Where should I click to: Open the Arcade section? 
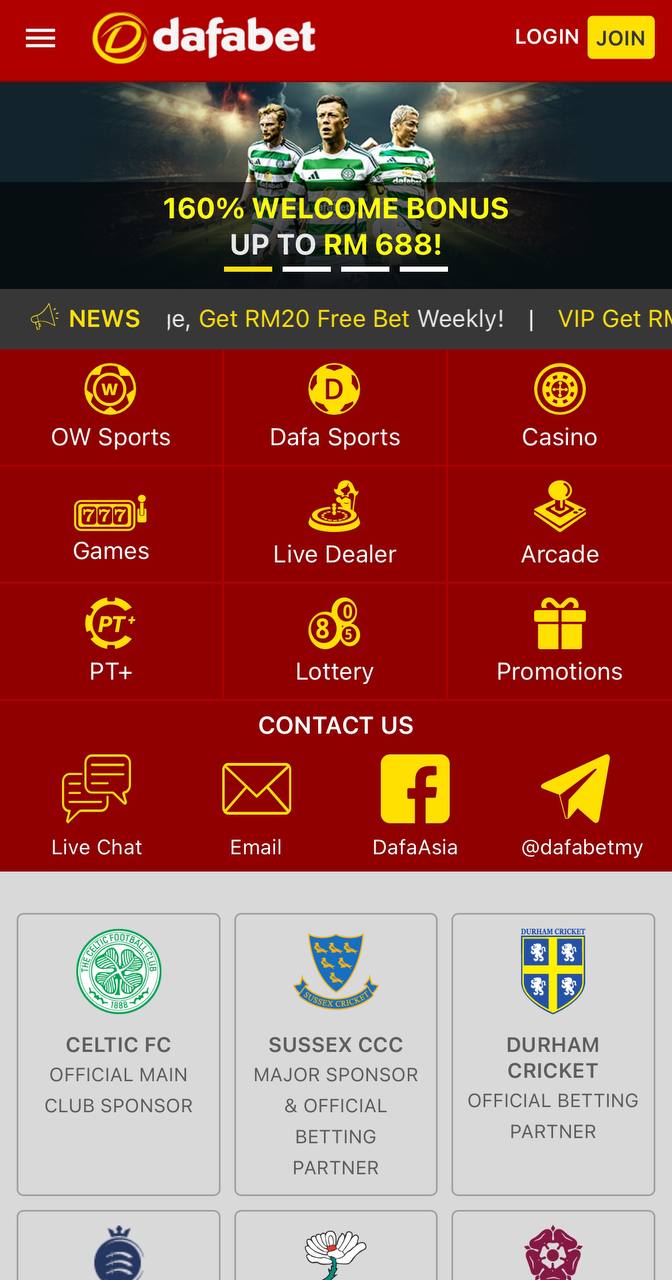(x=560, y=524)
